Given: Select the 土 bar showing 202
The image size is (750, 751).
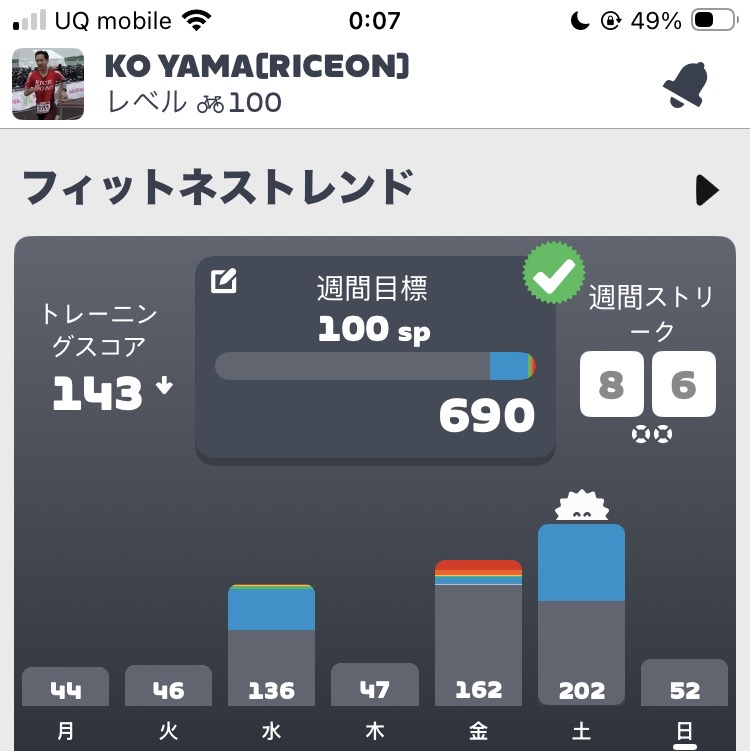Looking at the screenshot, I should tap(581, 615).
